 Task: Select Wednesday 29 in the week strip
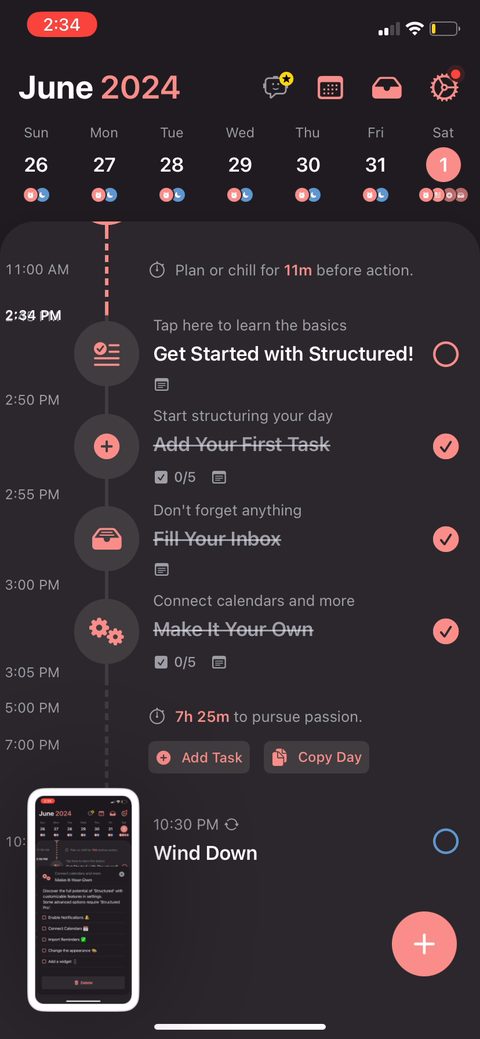(240, 164)
